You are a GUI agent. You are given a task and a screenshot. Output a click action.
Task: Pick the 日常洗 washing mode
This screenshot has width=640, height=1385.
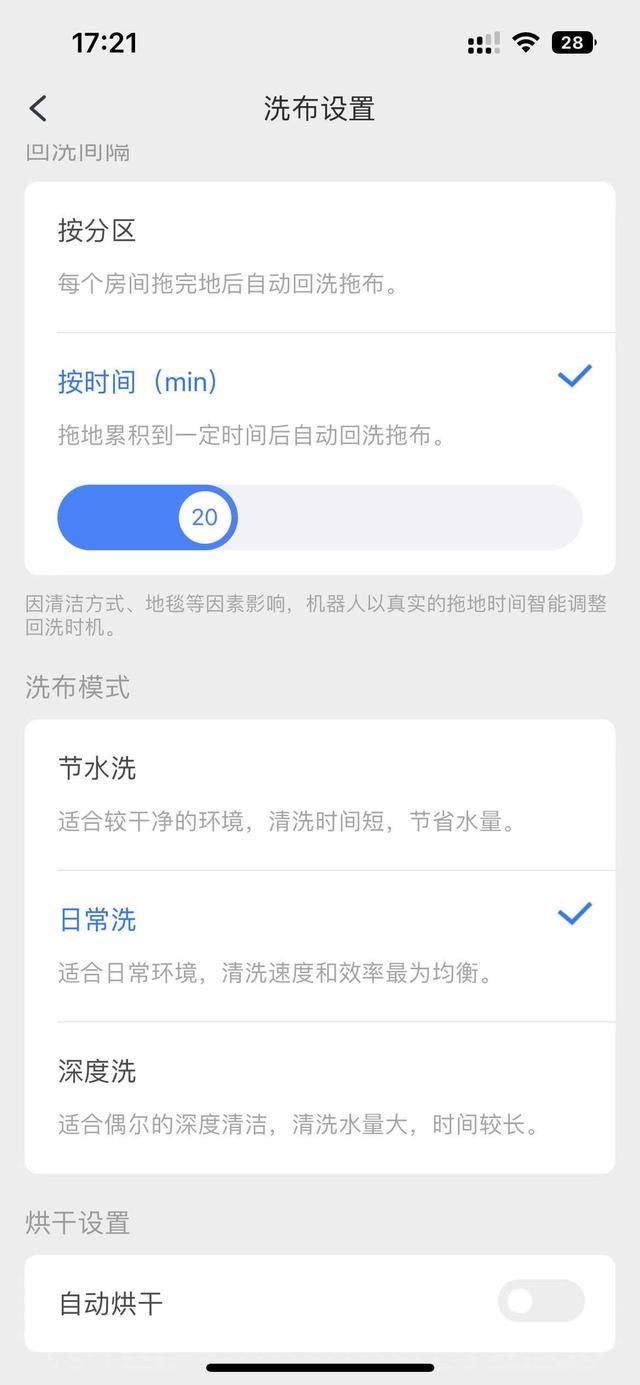pyautogui.click(x=320, y=946)
